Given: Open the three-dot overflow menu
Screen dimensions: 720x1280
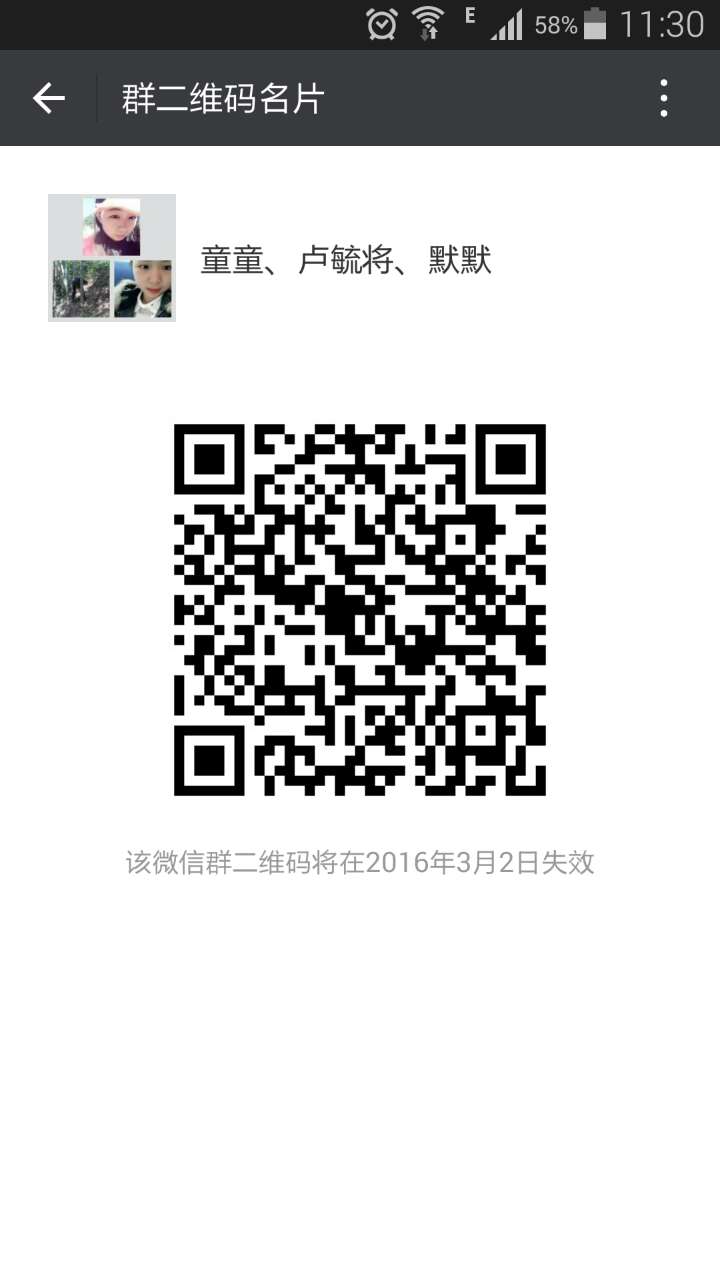Looking at the screenshot, I should click(664, 98).
